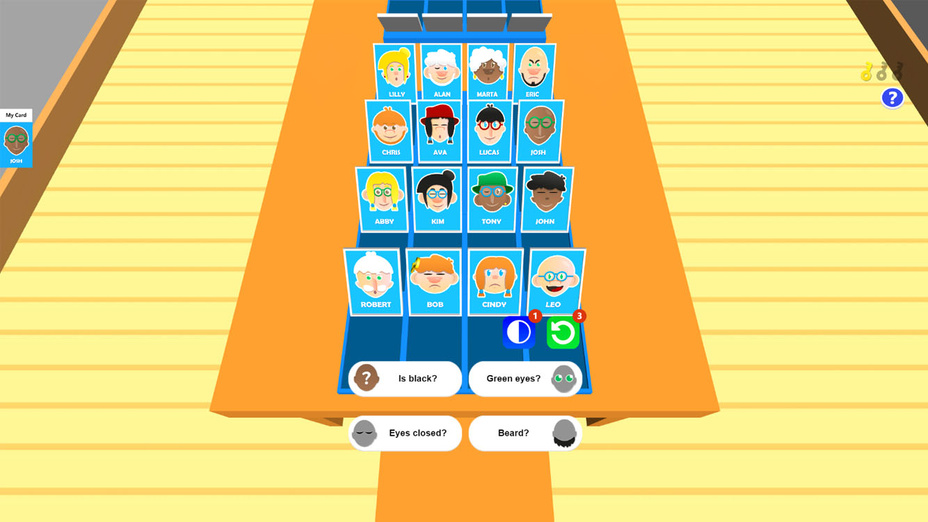Choose Kim's character card

437,199
